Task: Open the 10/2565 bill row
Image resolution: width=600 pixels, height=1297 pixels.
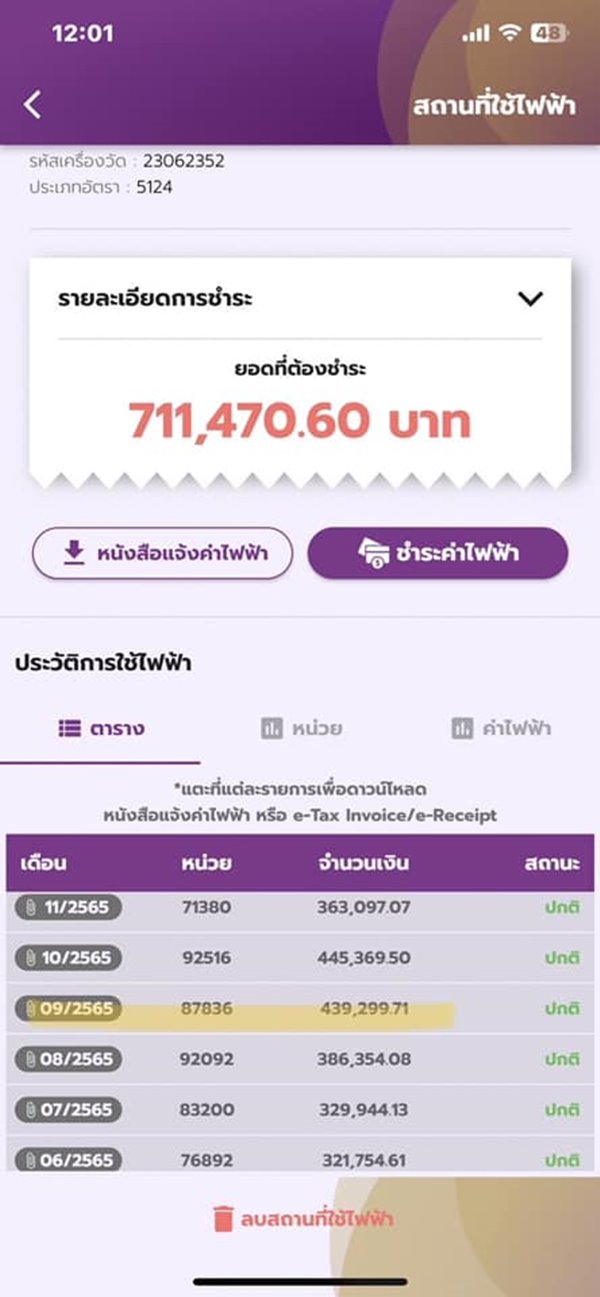Action: [69, 957]
